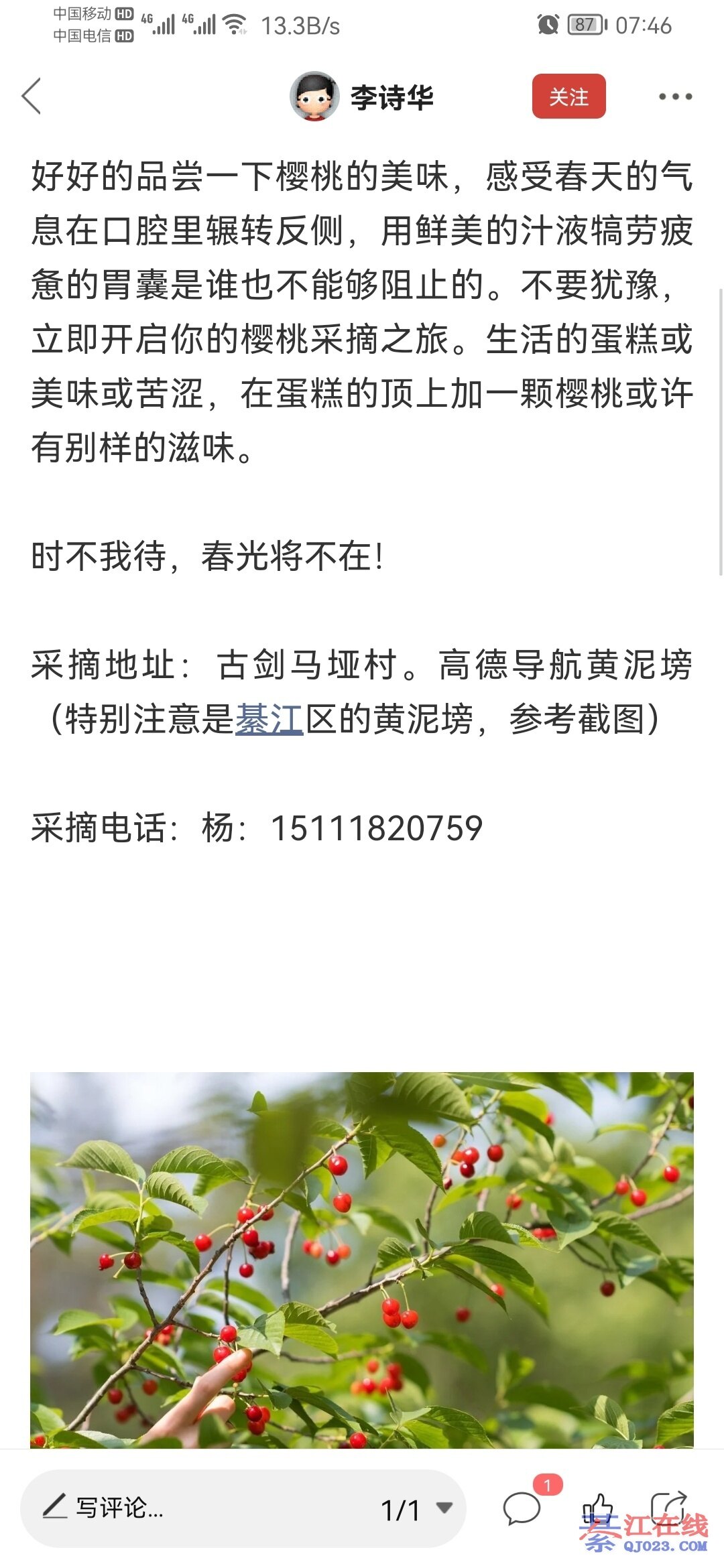Viewport: 724px width, 1568px height.
Task: Go back using the top-left arrow
Action: pos(32,96)
